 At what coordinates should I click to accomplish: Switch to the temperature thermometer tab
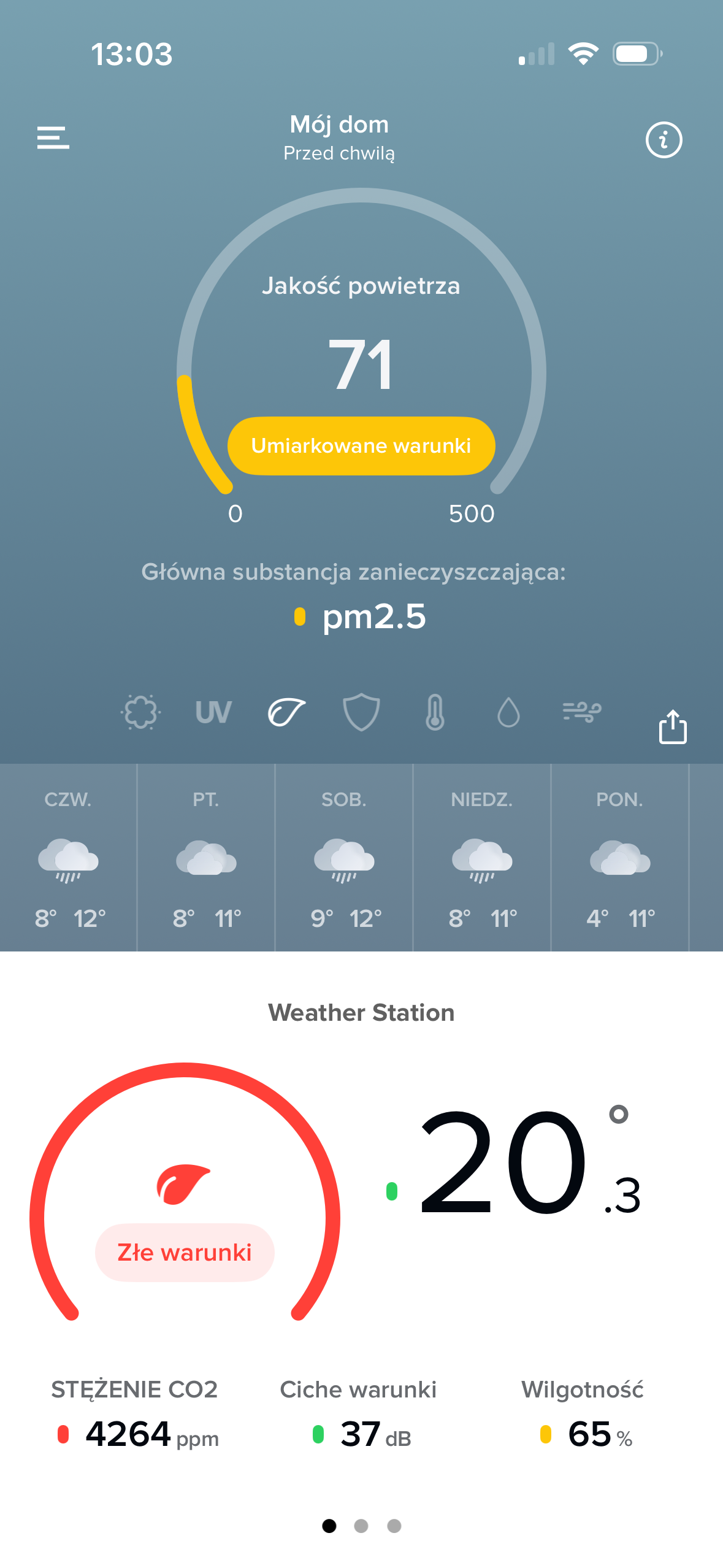coord(435,712)
